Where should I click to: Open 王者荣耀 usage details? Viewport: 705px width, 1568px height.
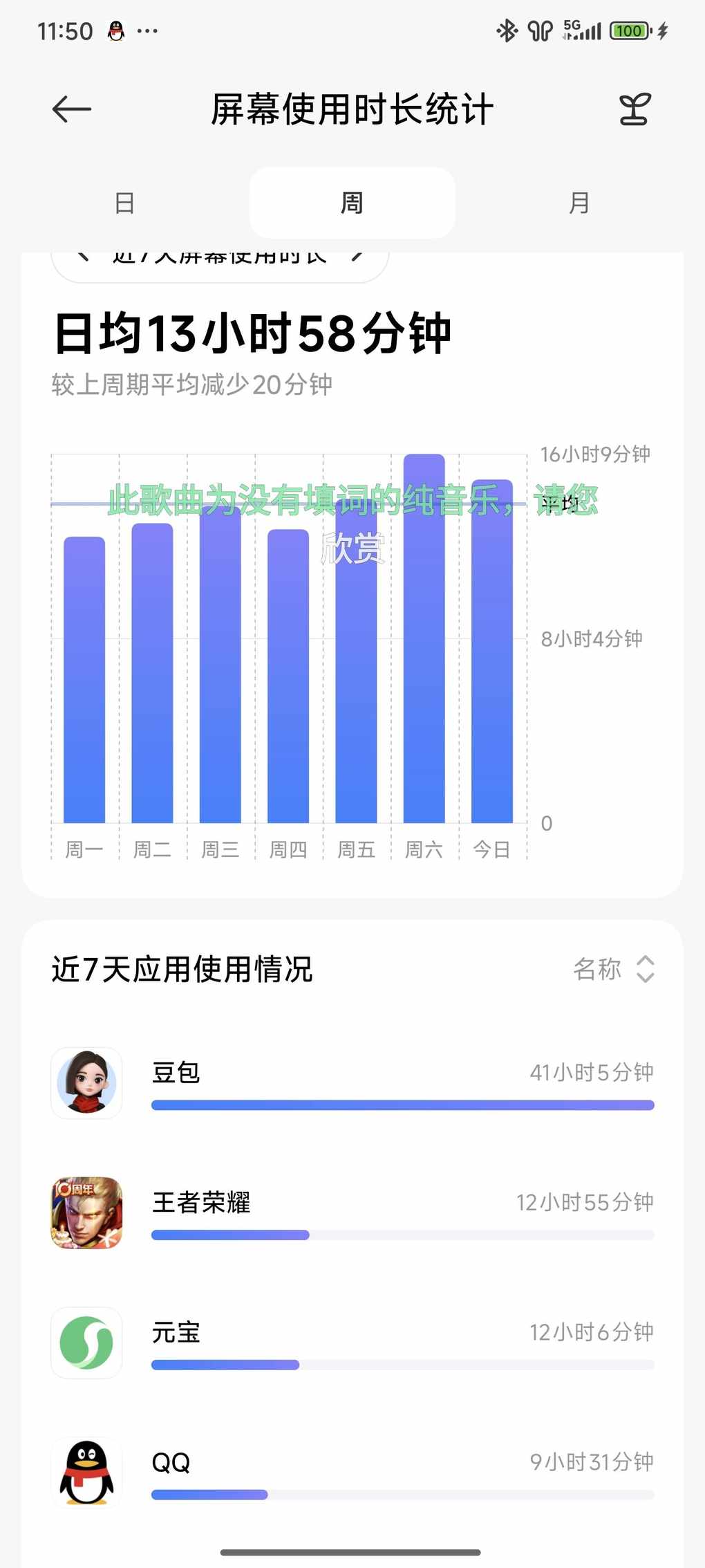(x=352, y=1213)
